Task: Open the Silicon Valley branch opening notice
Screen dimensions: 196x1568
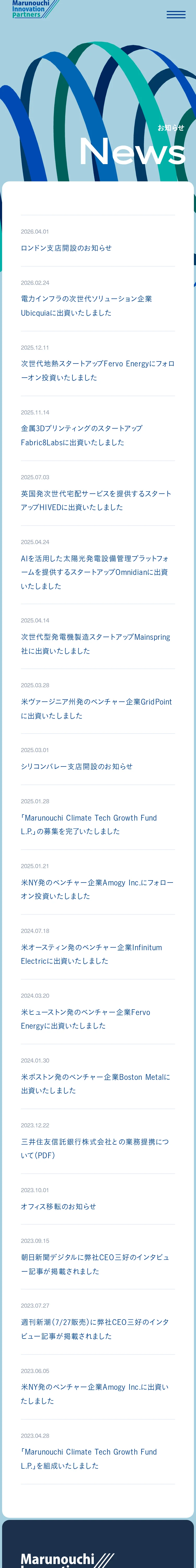Action: (x=77, y=766)
